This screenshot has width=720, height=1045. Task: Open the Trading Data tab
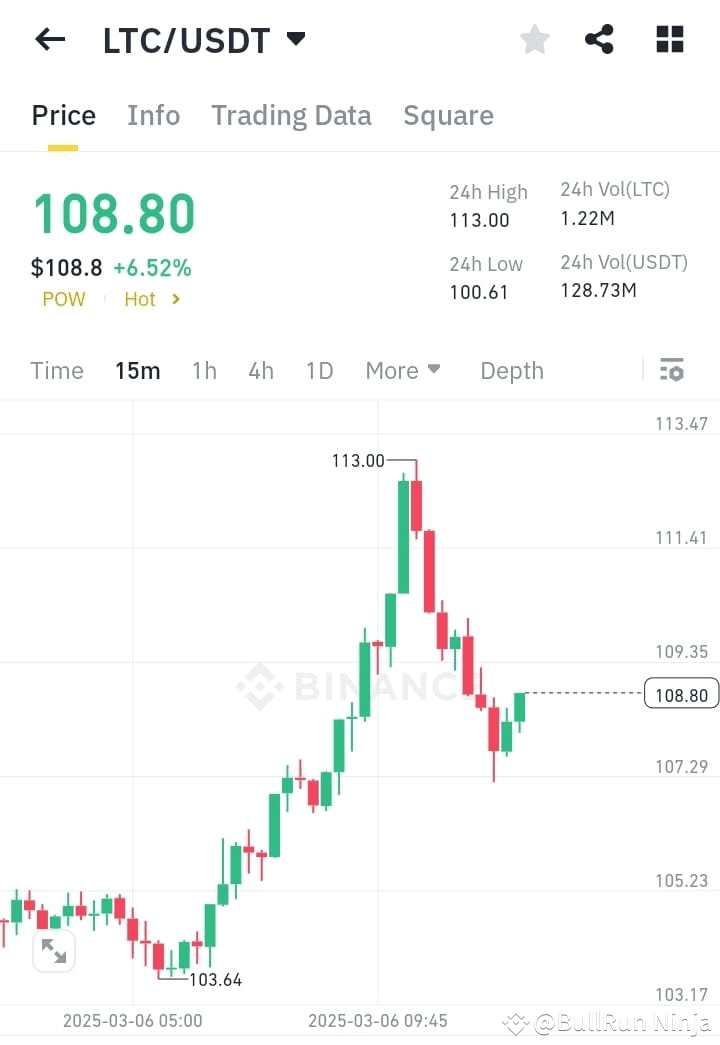[x=291, y=115]
